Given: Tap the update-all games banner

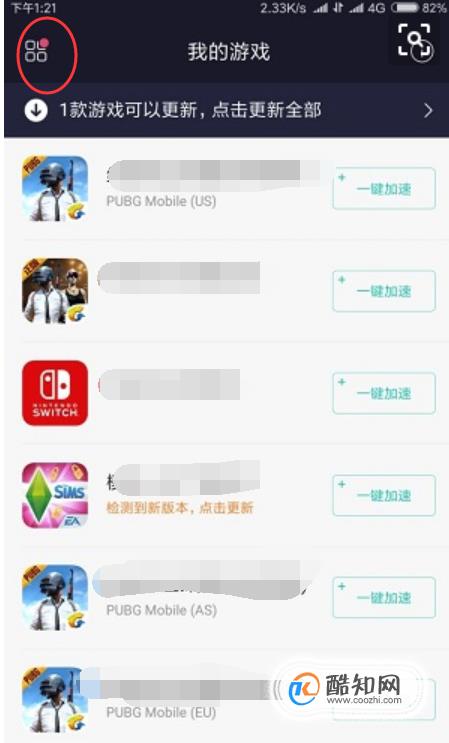Looking at the screenshot, I should [226, 110].
